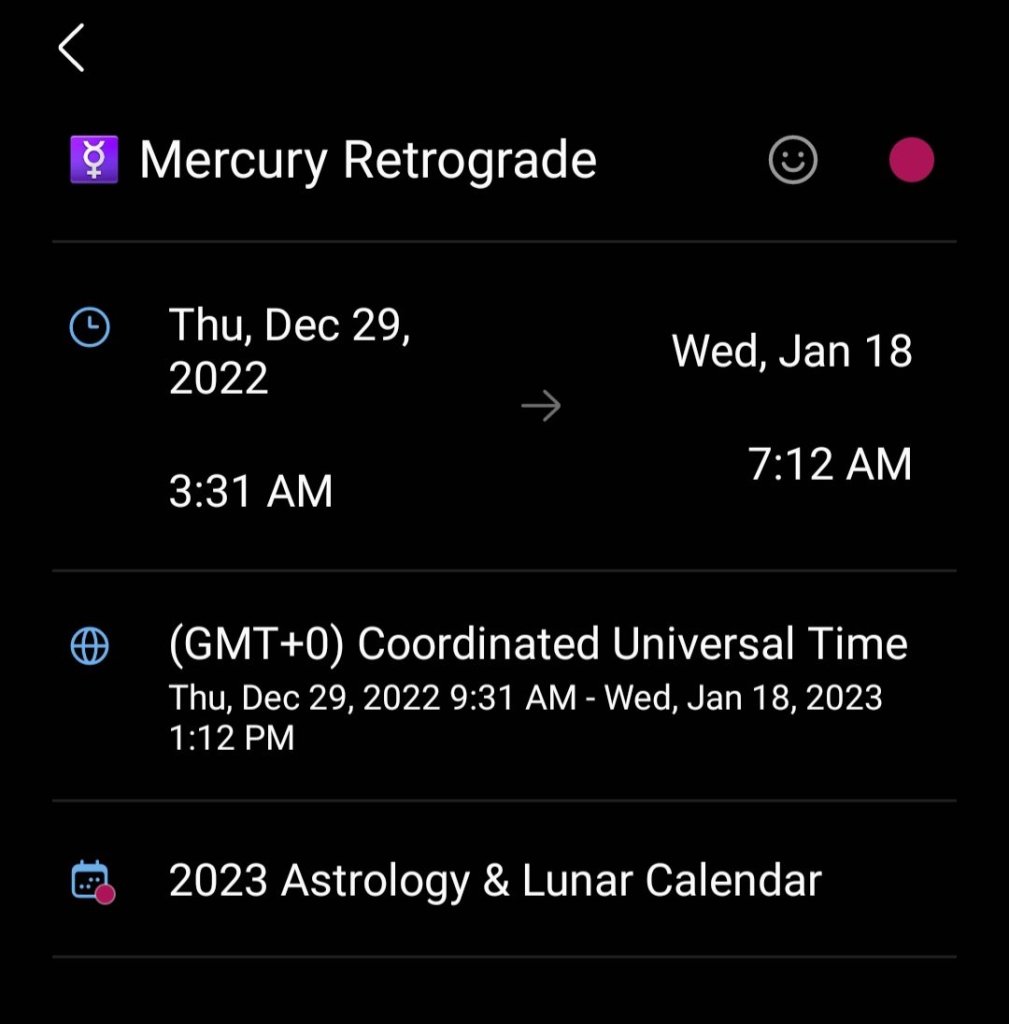Select the end date Wed, Jan 18

tap(791, 351)
